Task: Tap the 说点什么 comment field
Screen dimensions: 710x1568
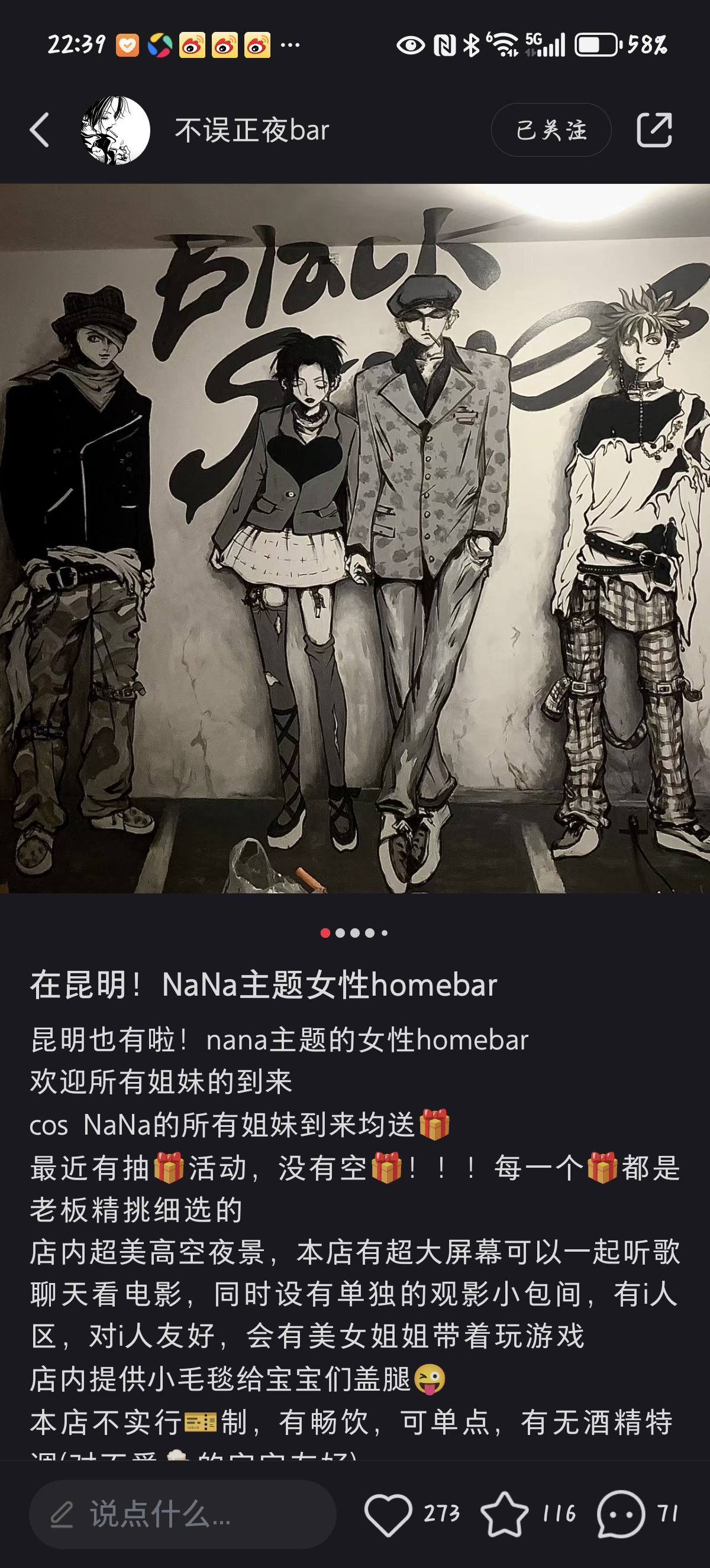Action: pyautogui.click(x=183, y=1514)
